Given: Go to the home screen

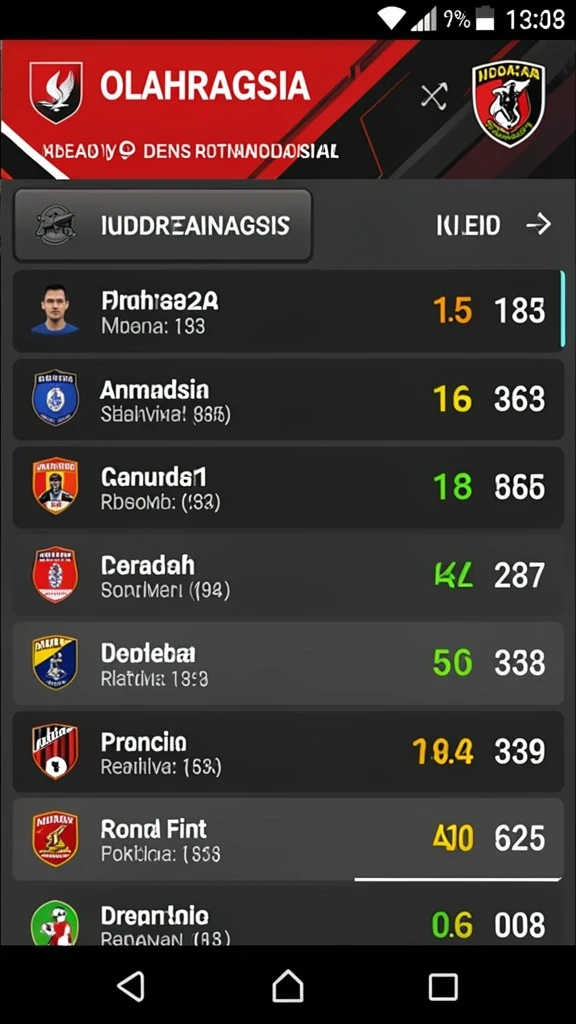Looking at the screenshot, I should click(288, 985).
